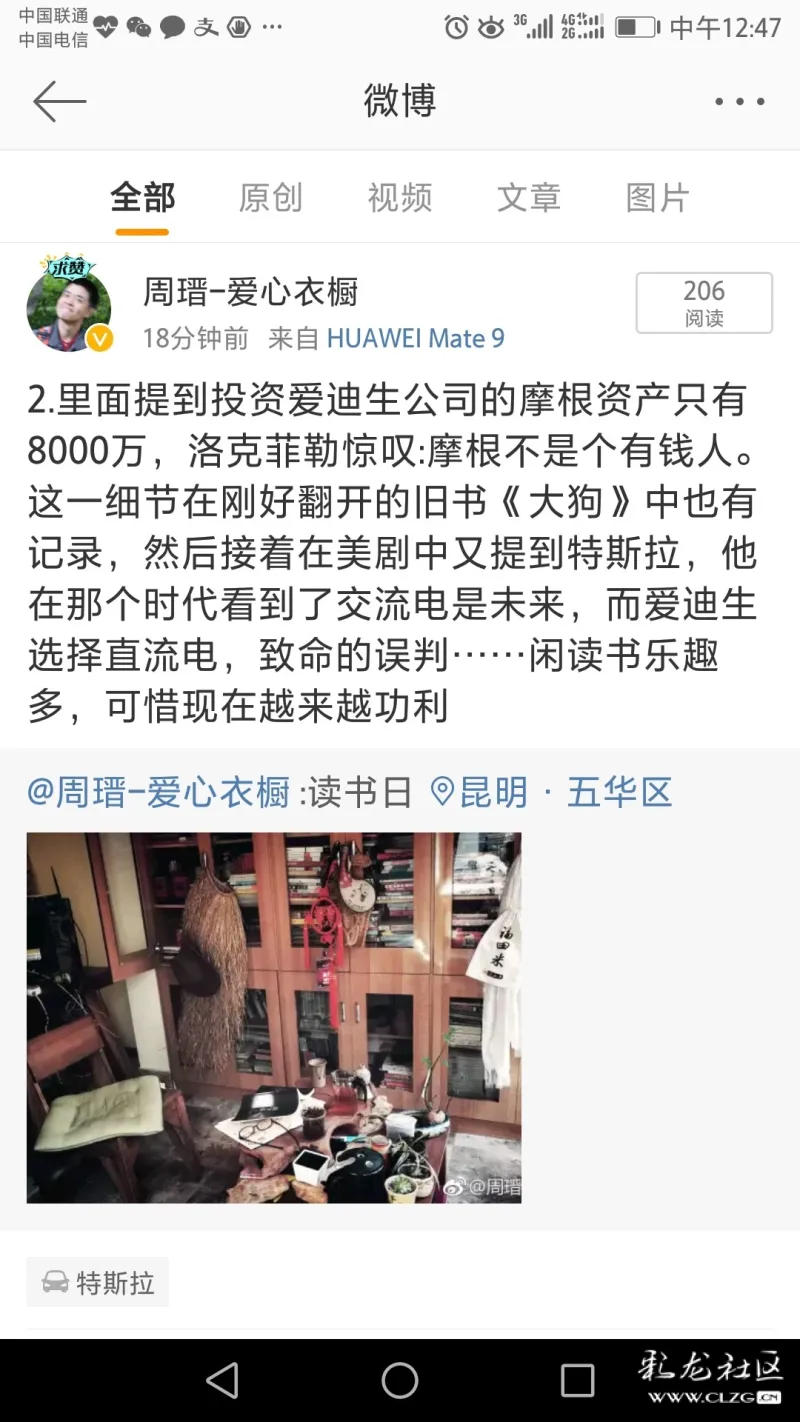
Task: Switch to the 原创 tab
Action: [x=270, y=198]
